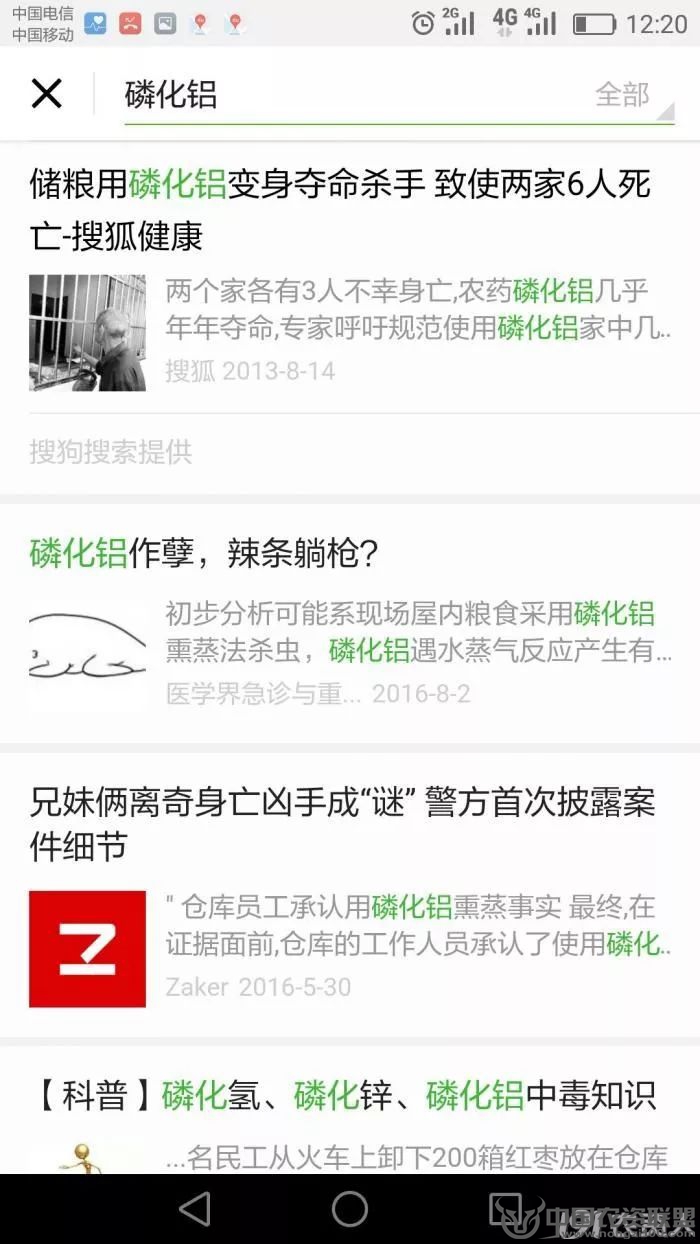This screenshot has height=1244, width=700.
Task: Close the search with the X icon
Action: coord(46,94)
